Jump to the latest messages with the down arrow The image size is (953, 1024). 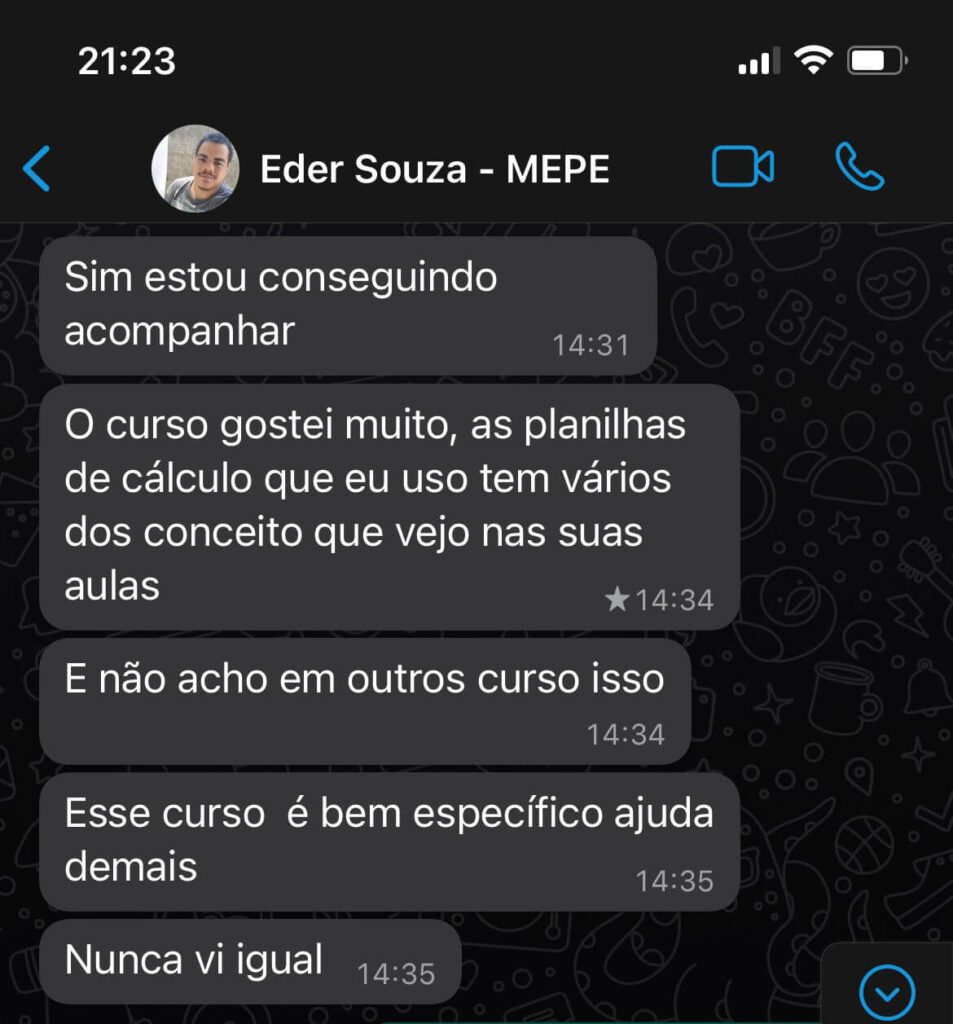click(x=887, y=992)
